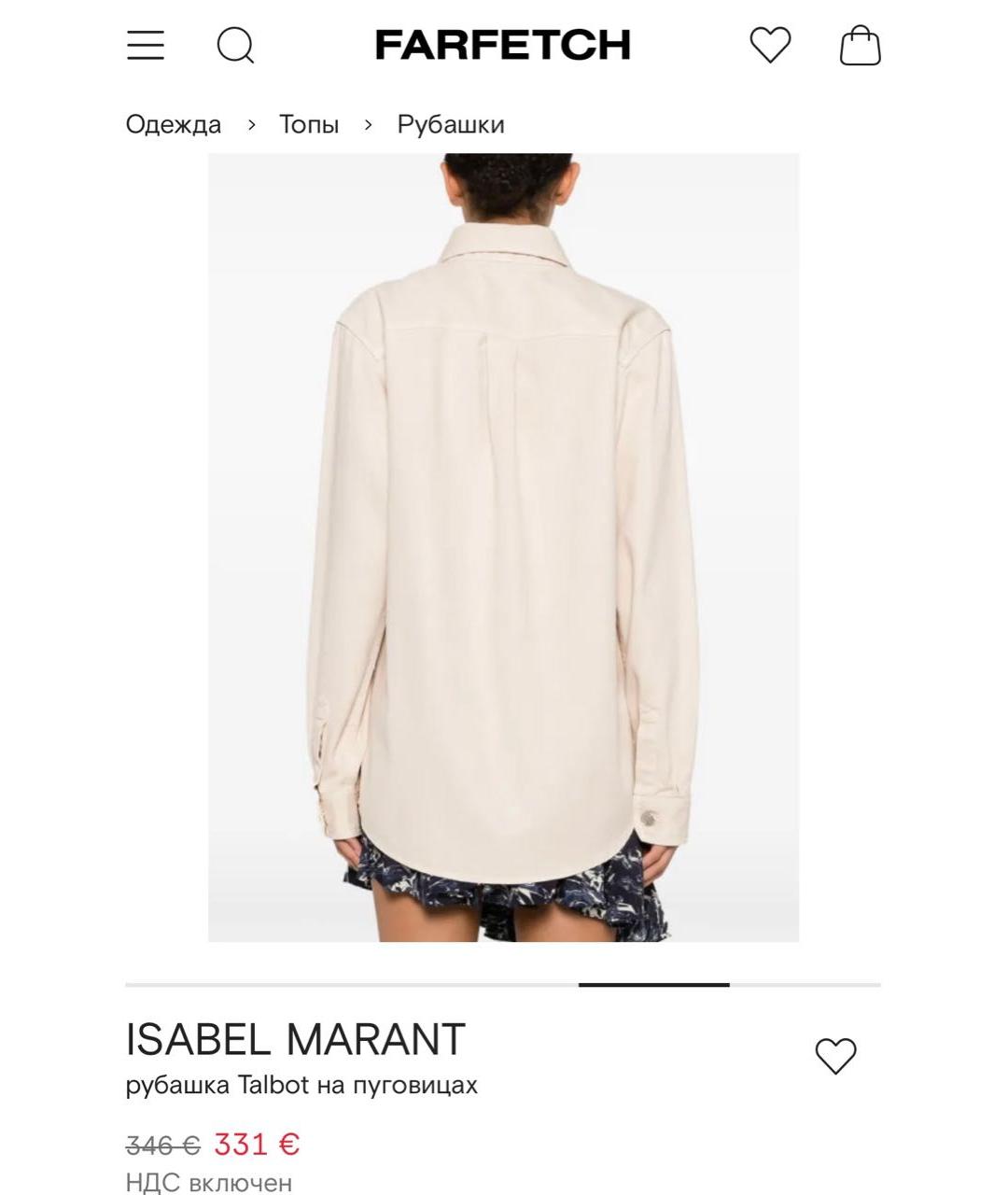This screenshot has width=1008, height=1195.
Task: Open the wishlist heart icon in header
Action: click(x=772, y=46)
